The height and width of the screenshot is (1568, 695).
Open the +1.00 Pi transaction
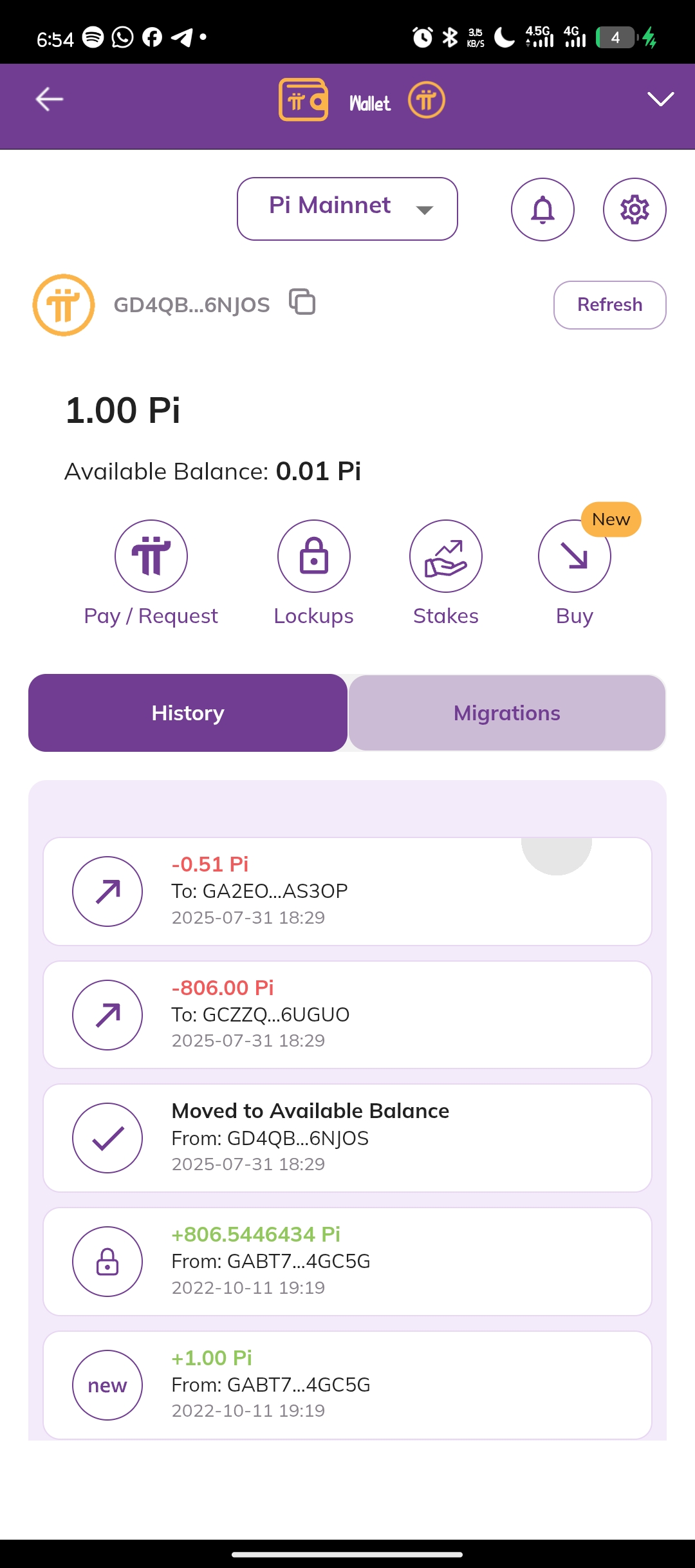click(347, 1385)
